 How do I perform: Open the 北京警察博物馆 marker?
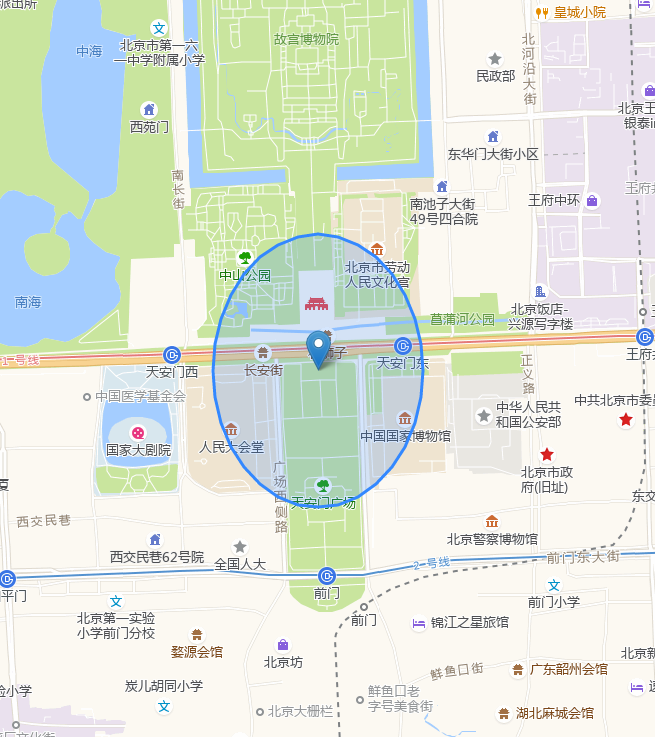[491, 521]
